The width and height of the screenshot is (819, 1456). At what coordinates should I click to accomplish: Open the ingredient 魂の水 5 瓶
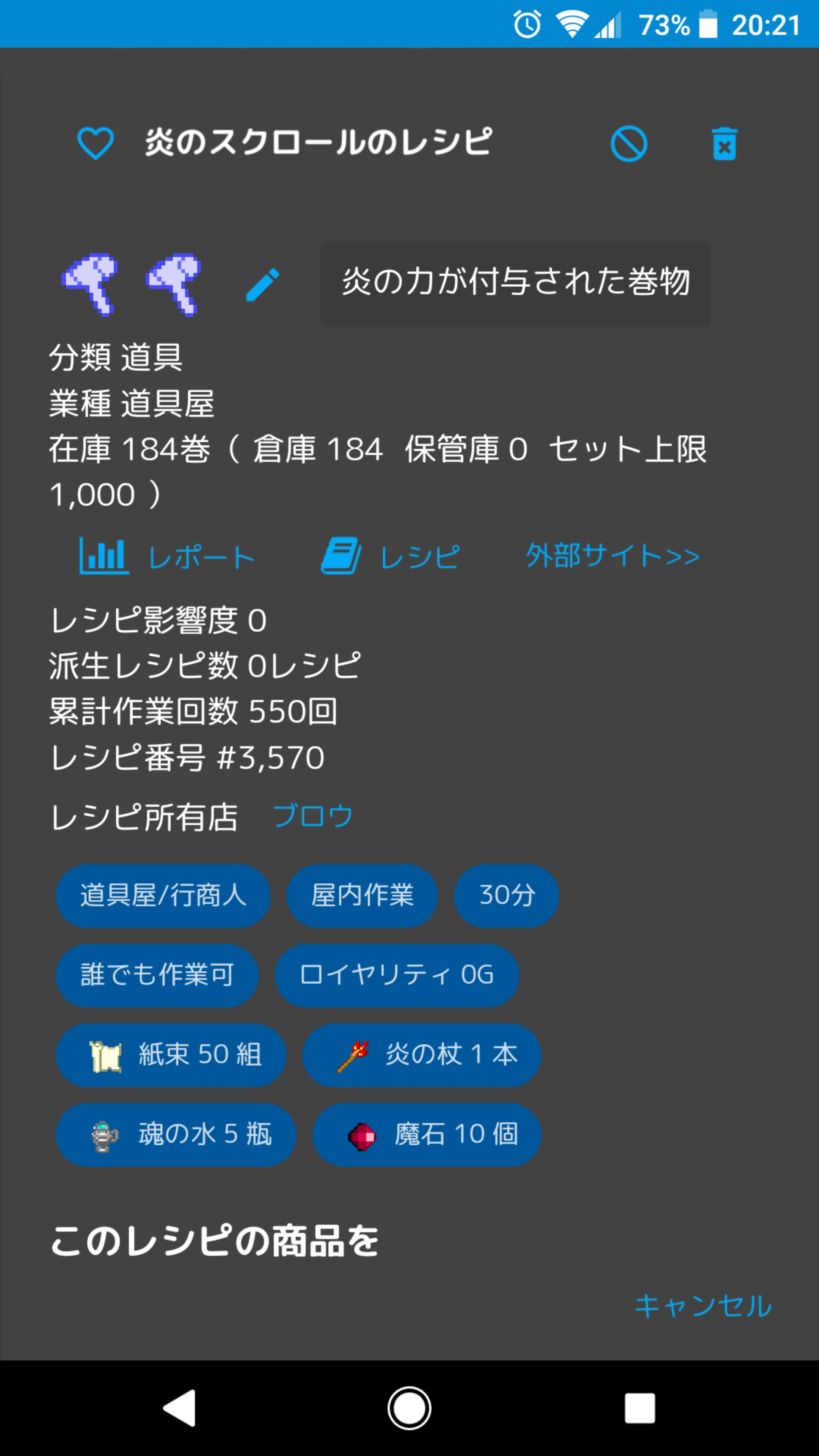[176, 1135]
